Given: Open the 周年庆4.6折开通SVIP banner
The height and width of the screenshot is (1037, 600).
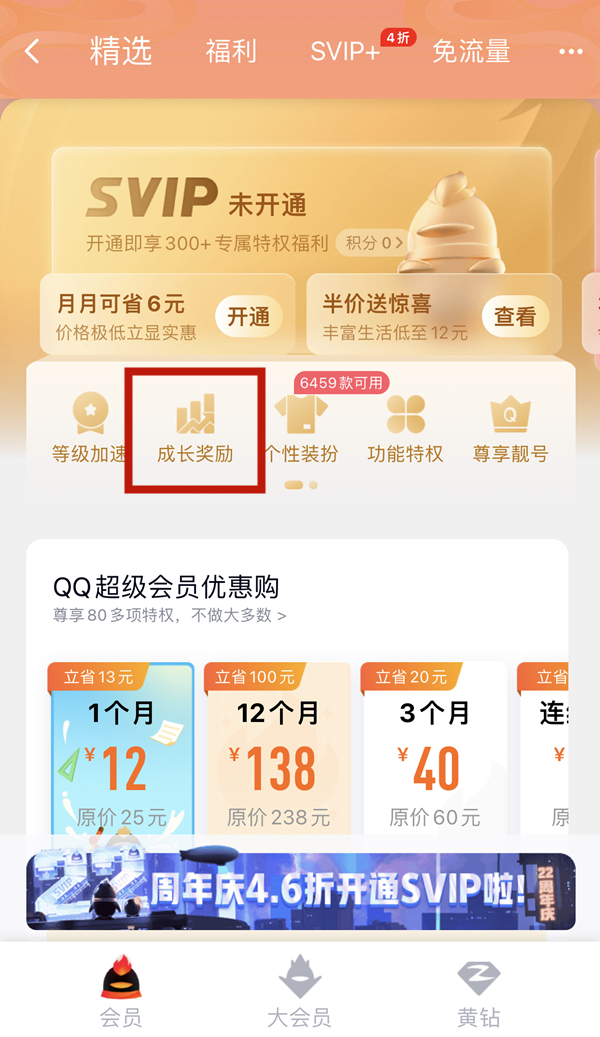Looking at the screenshot, I should [300, 890].
